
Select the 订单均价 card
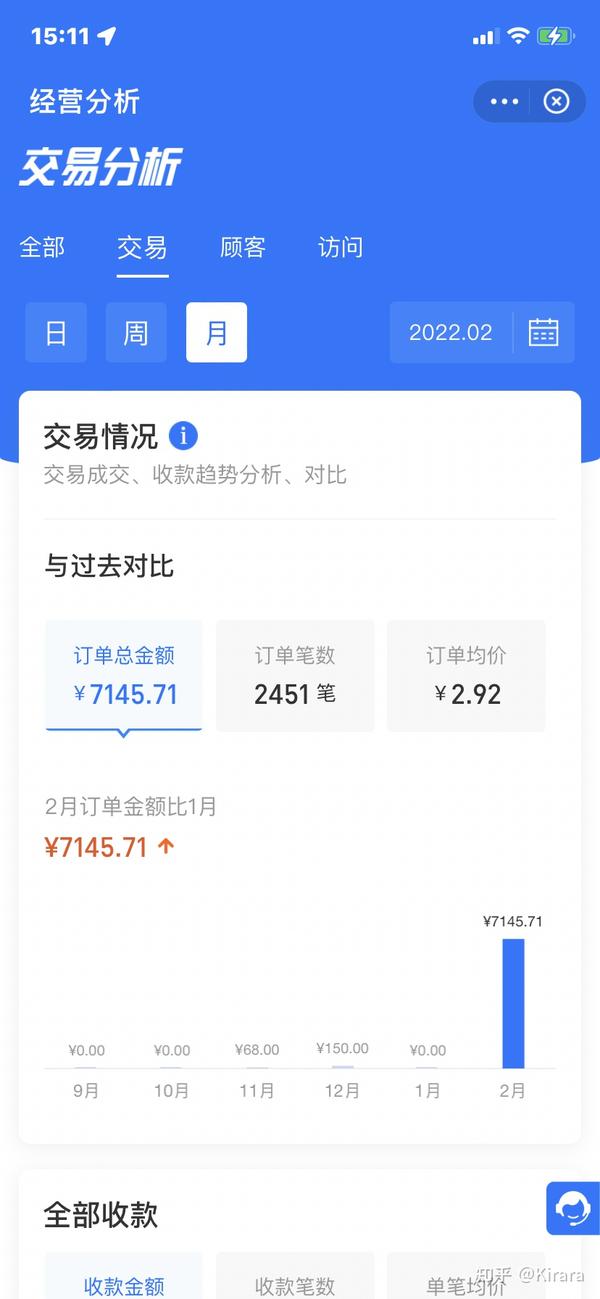click(x=466, y=676)
